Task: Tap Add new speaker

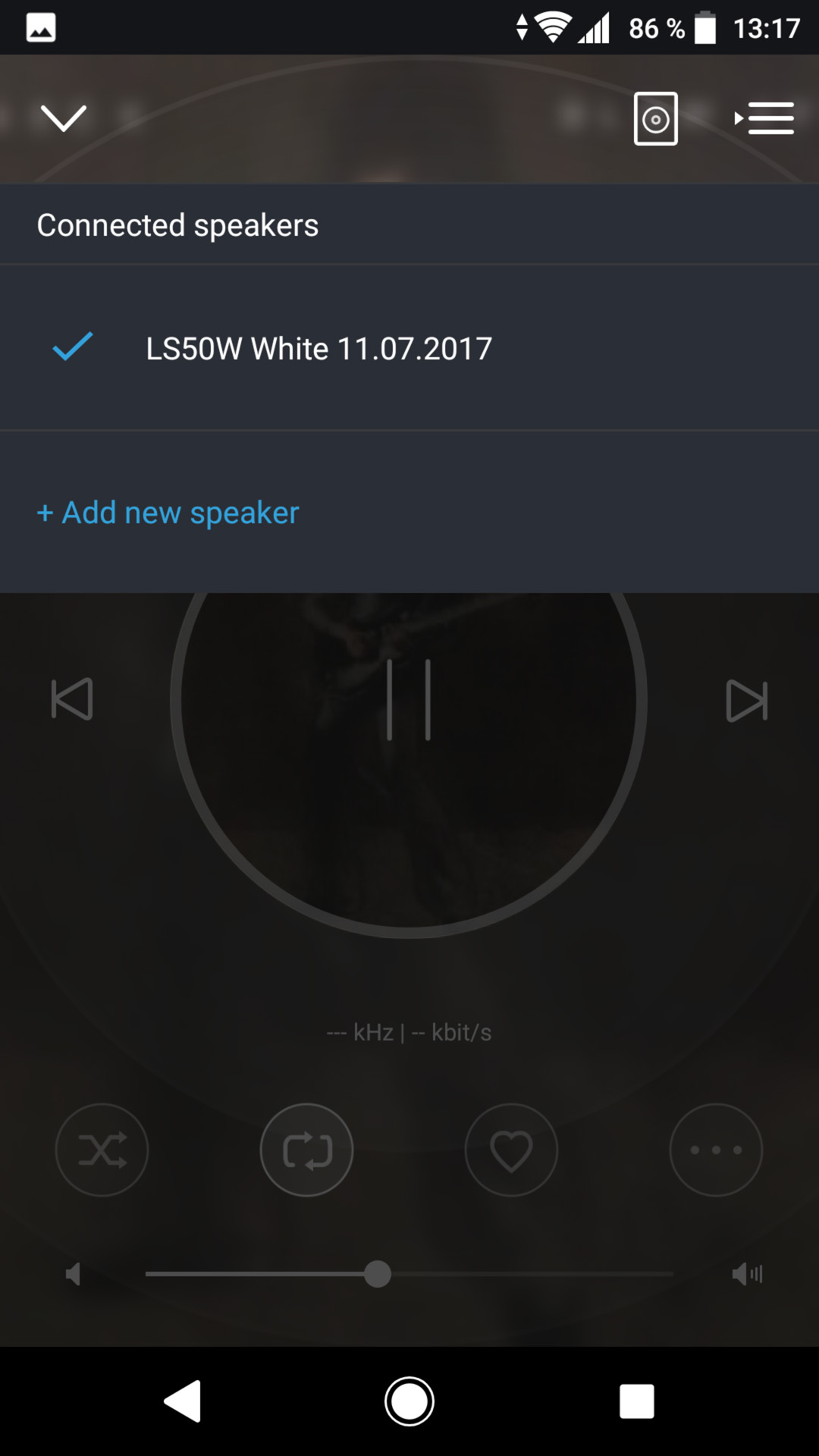Action: [x=168, y=513]
